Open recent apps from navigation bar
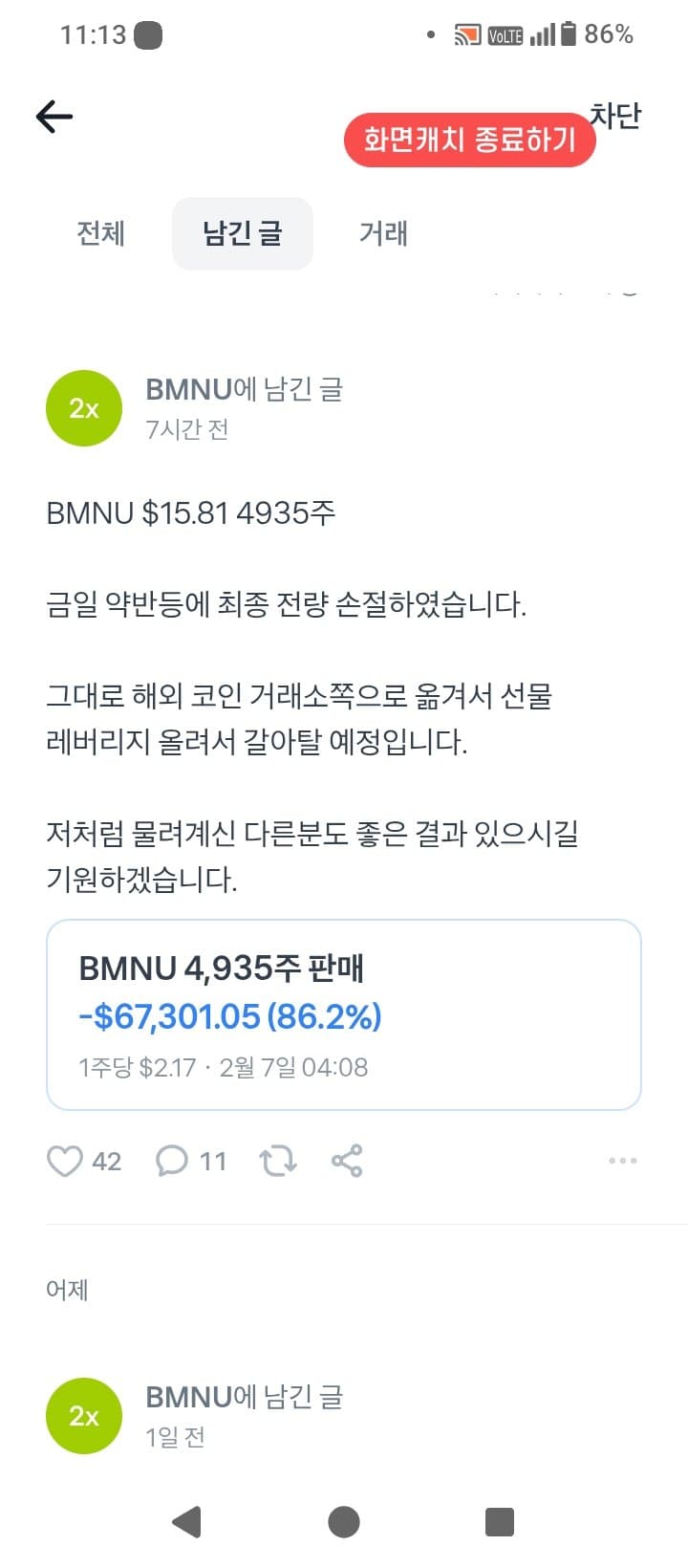 pos(500,1521)
